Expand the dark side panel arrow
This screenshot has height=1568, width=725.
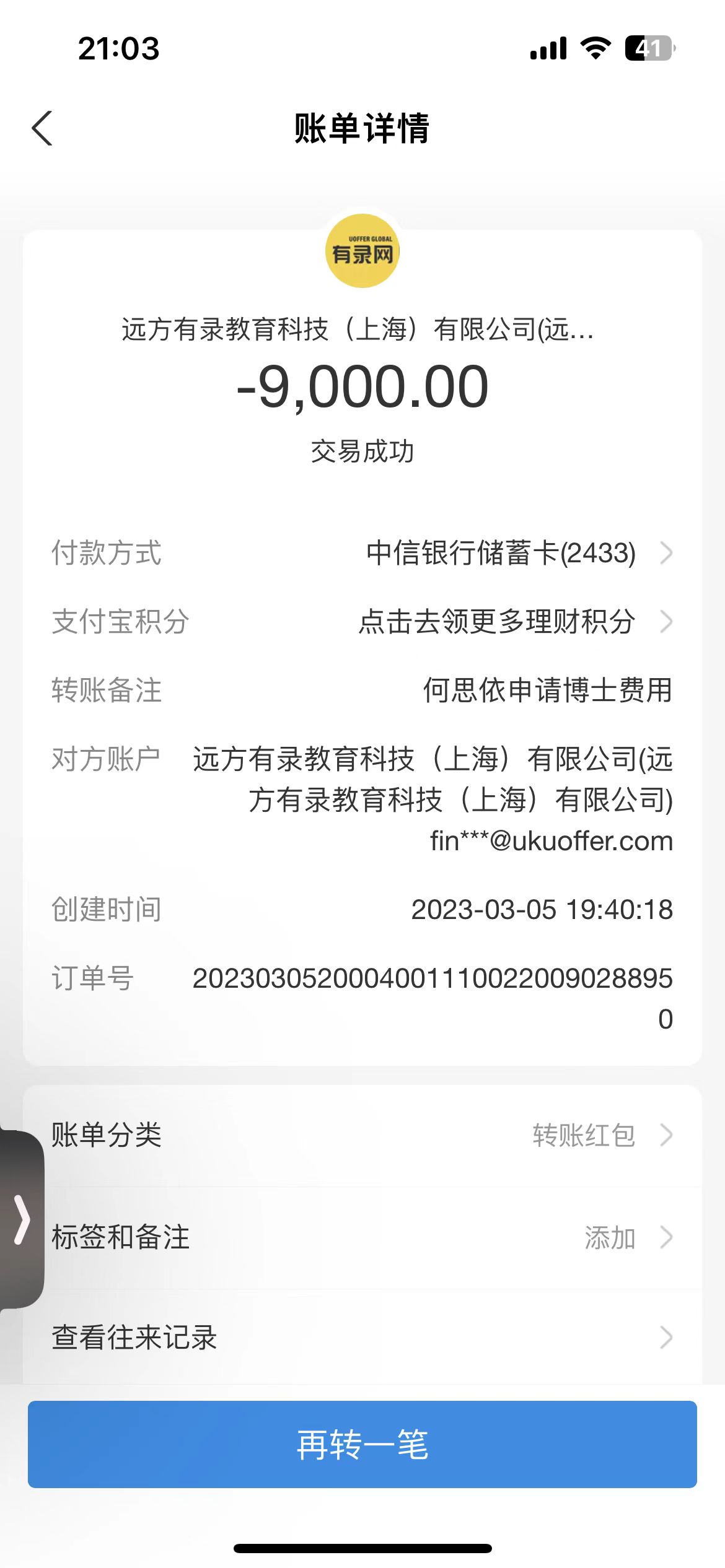click(x=22, y=1220)
